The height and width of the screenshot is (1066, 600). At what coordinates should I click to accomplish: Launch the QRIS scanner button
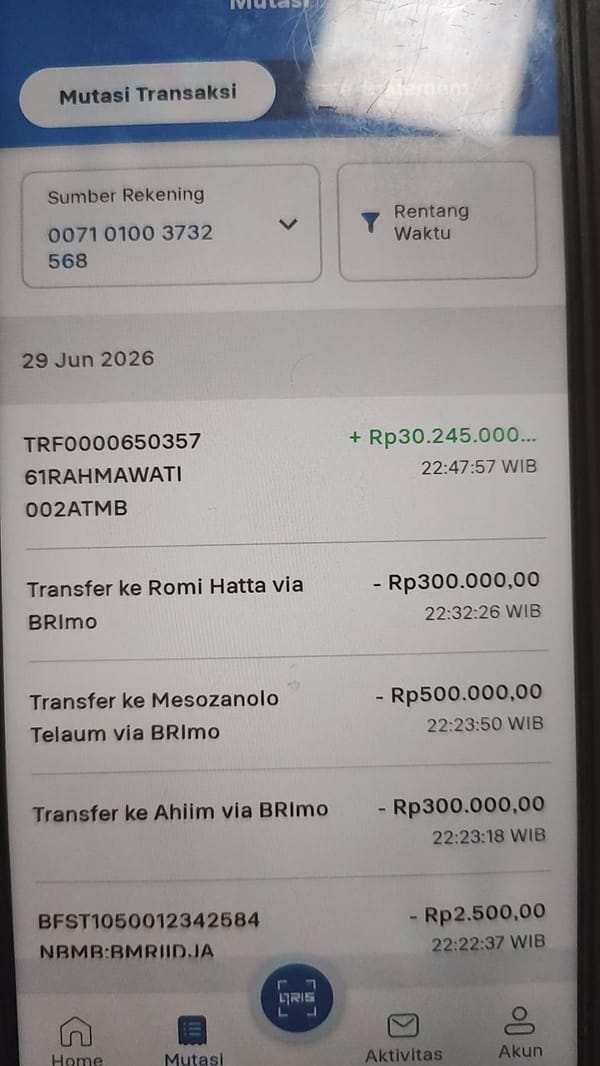click(x=297, y=999)
